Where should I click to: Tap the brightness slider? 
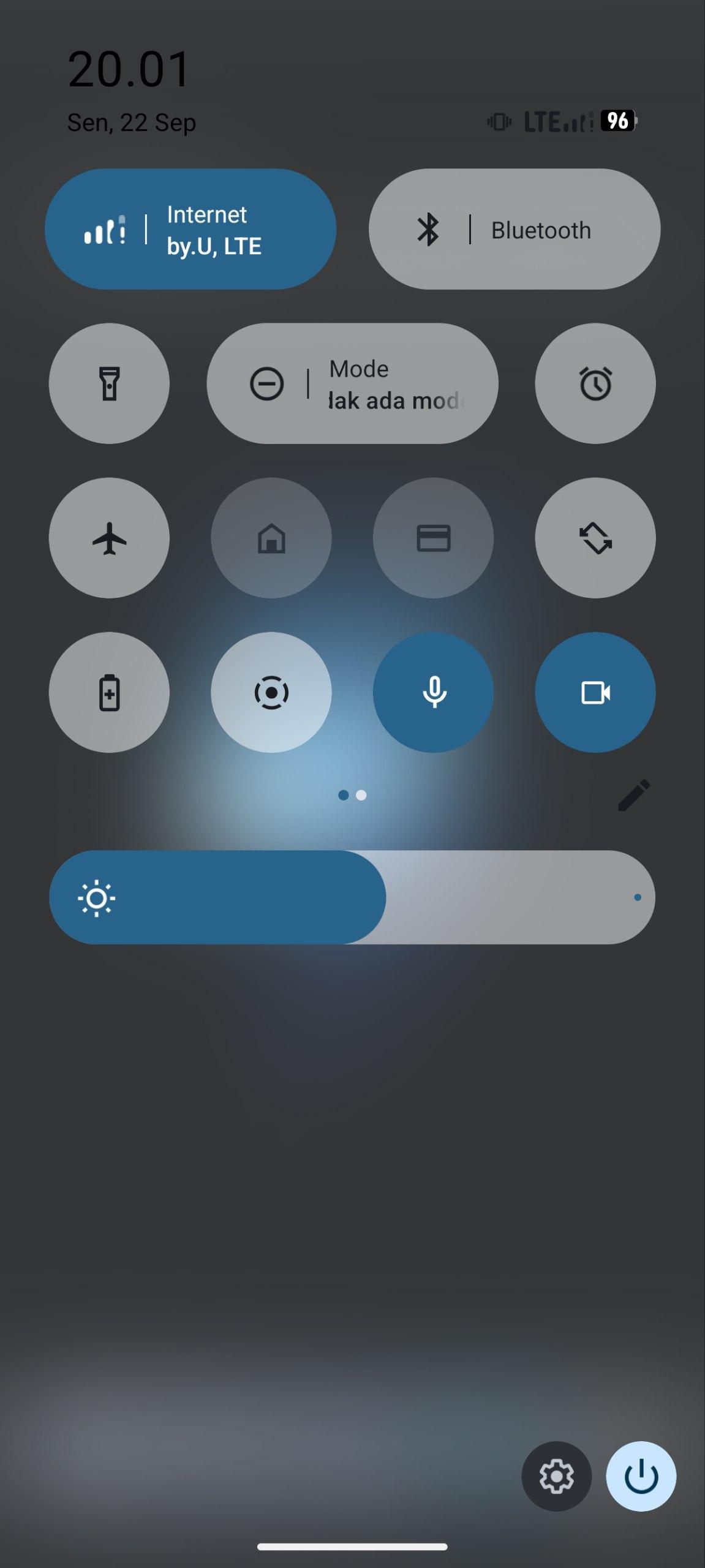[352, 897]
